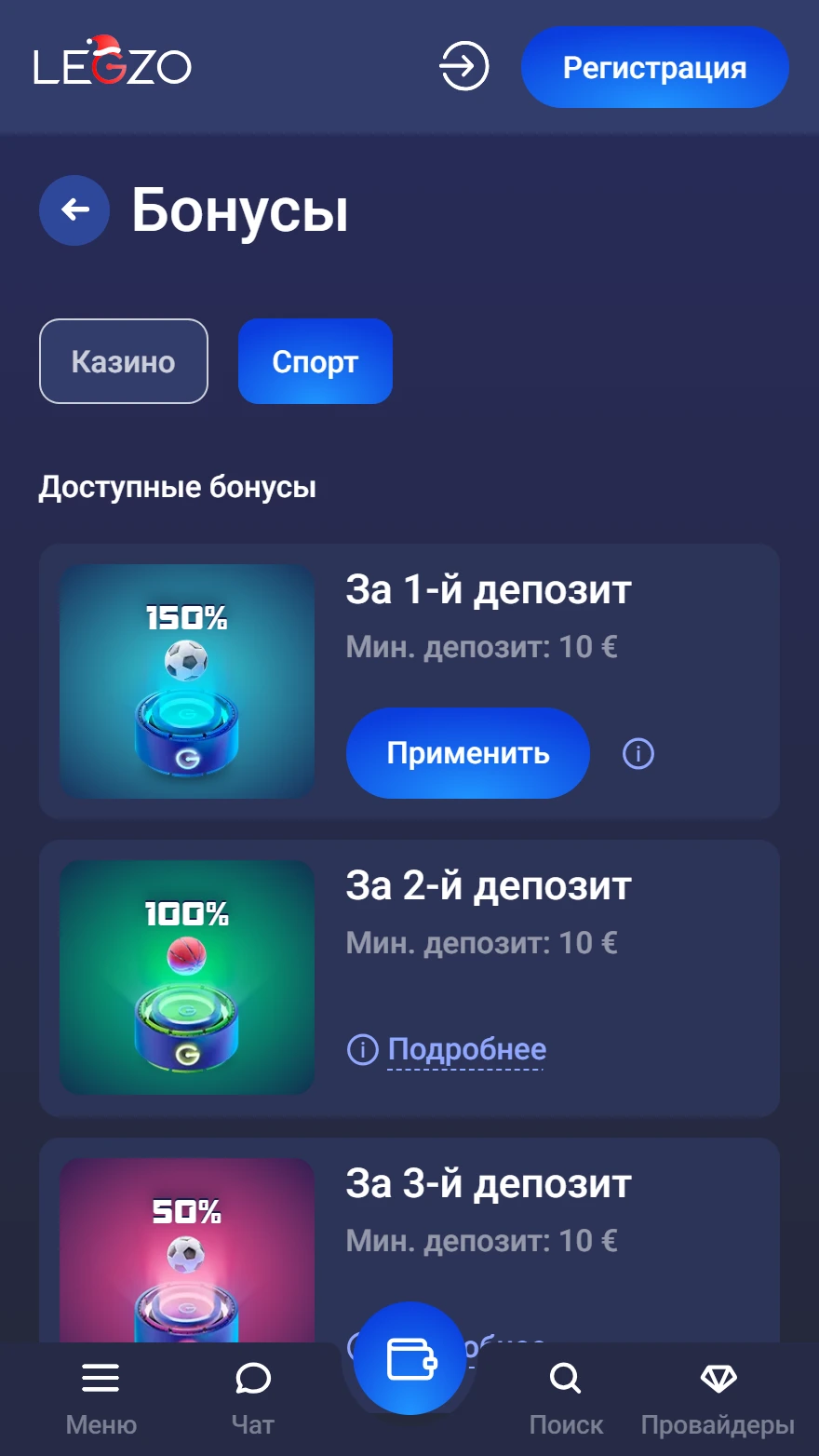Tap the central wallet deposit icon
Viewport: 819px width, 1456px height.
409,1358
